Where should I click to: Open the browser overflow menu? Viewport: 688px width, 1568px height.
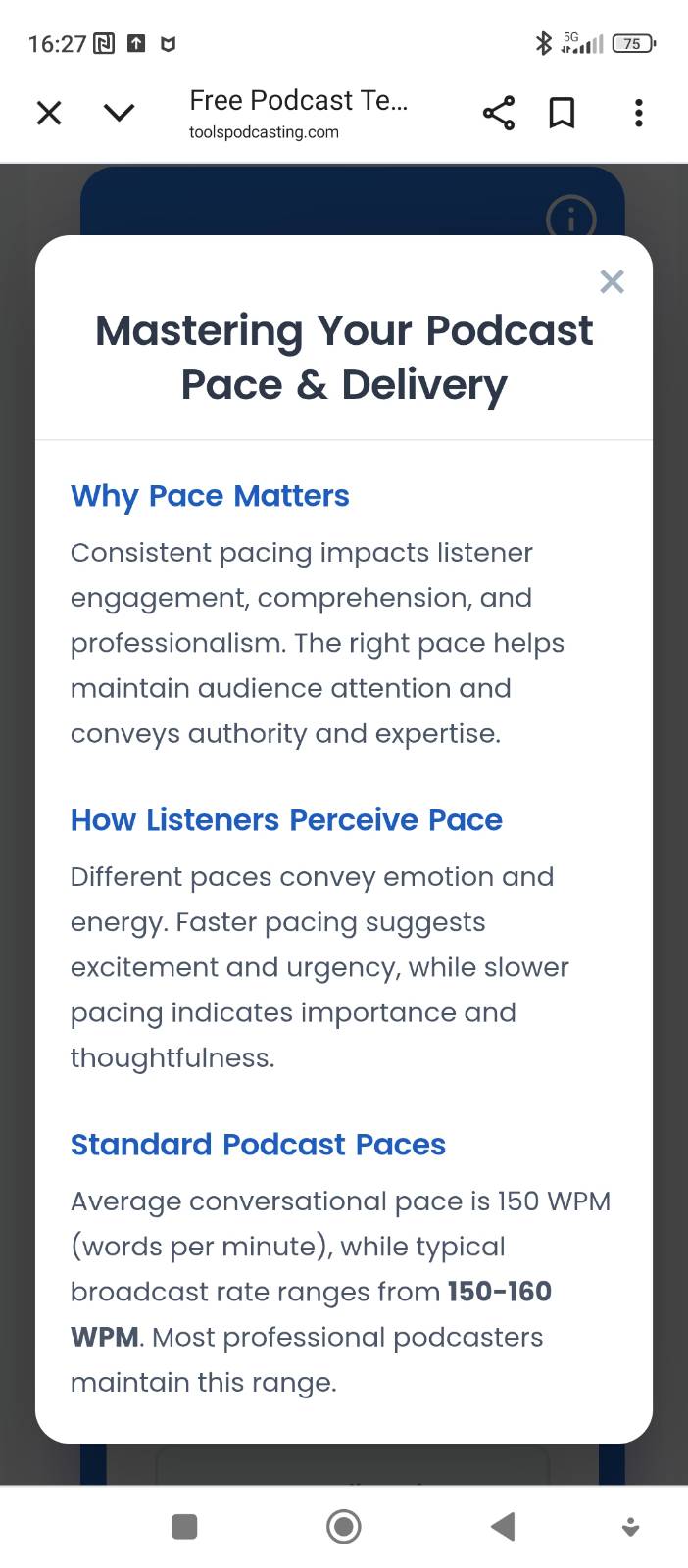tap(638, 114)
